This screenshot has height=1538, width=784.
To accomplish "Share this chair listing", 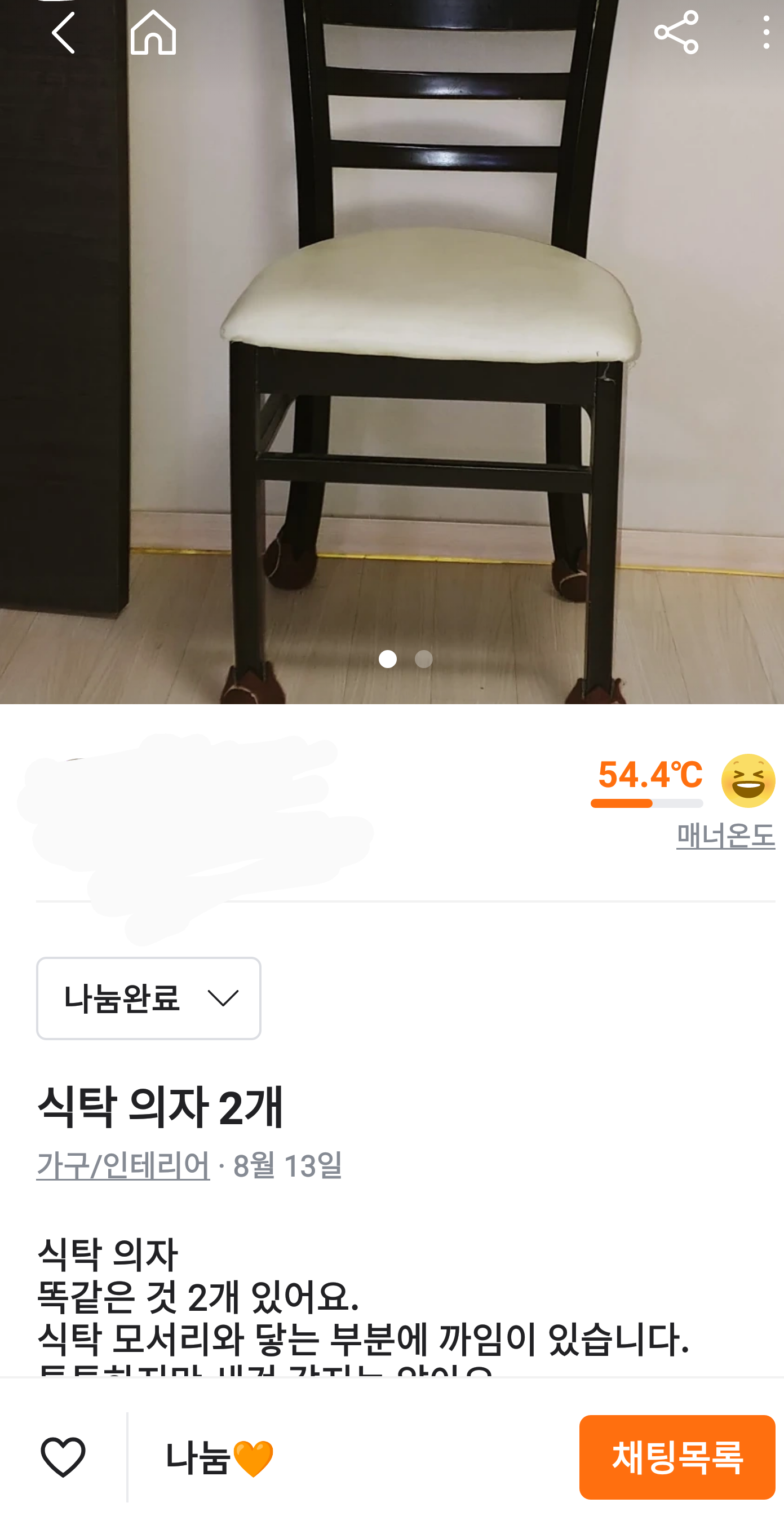I will (x=675, y=33).
